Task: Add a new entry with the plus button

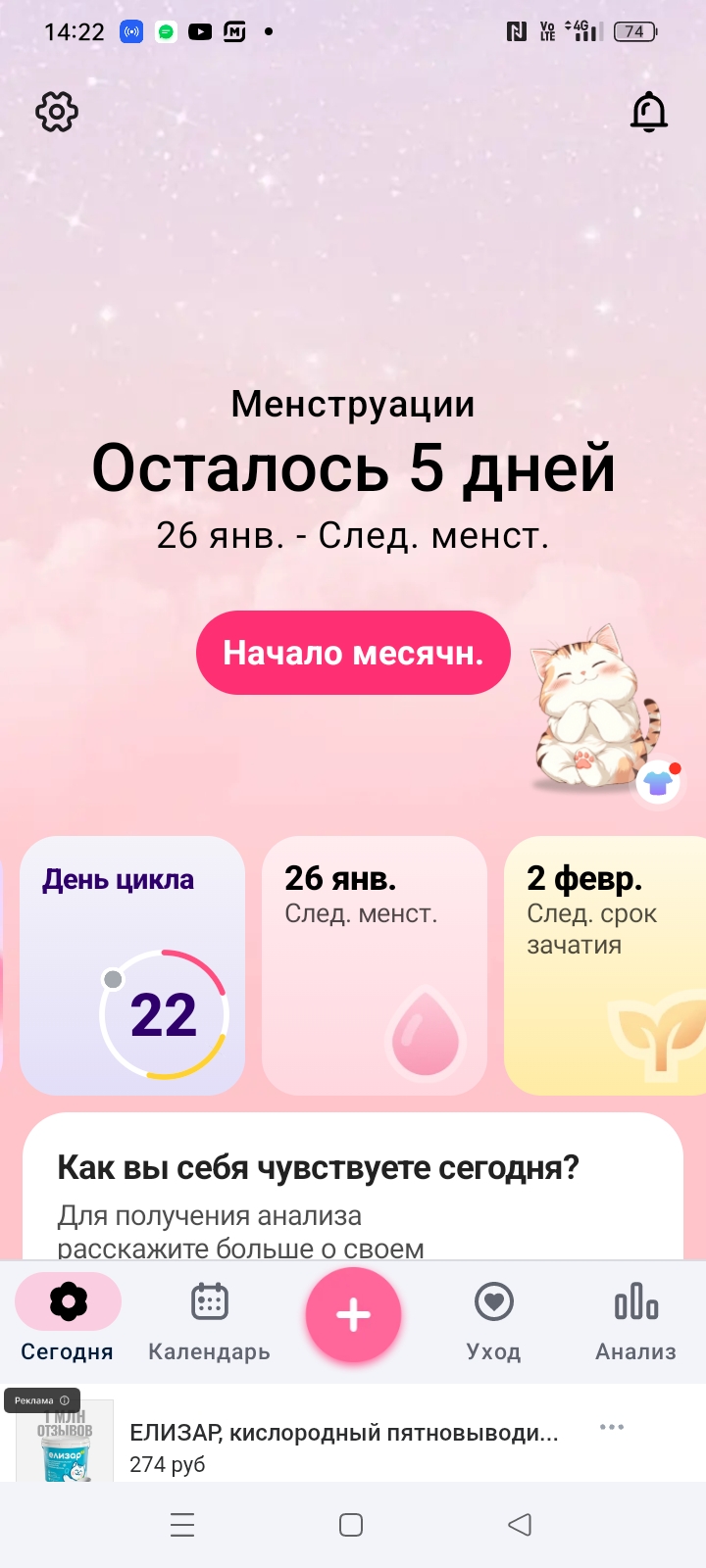Action: pyautogui.click(x=353, y=1315)
